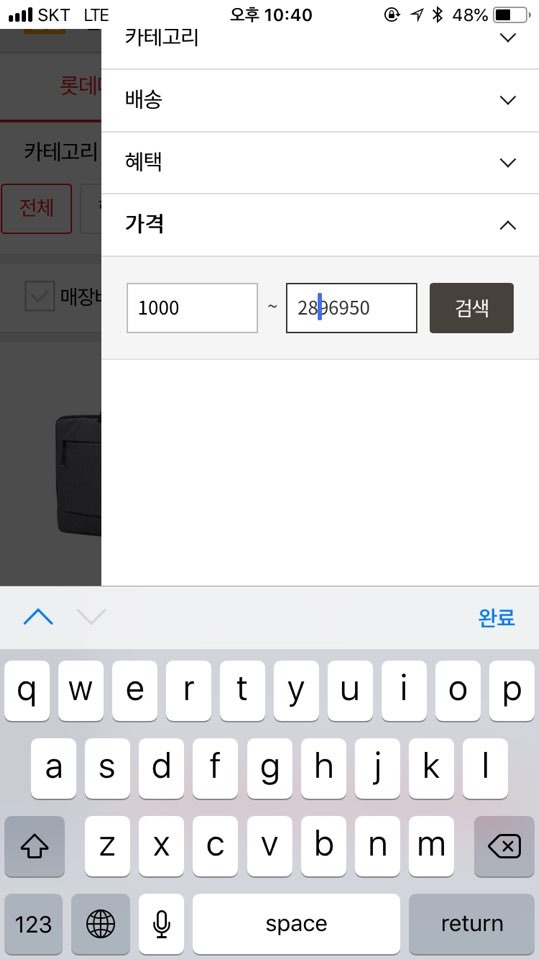Jump to previous field with up arrow
Screen dimensions: 539x960
pos(38,617)
